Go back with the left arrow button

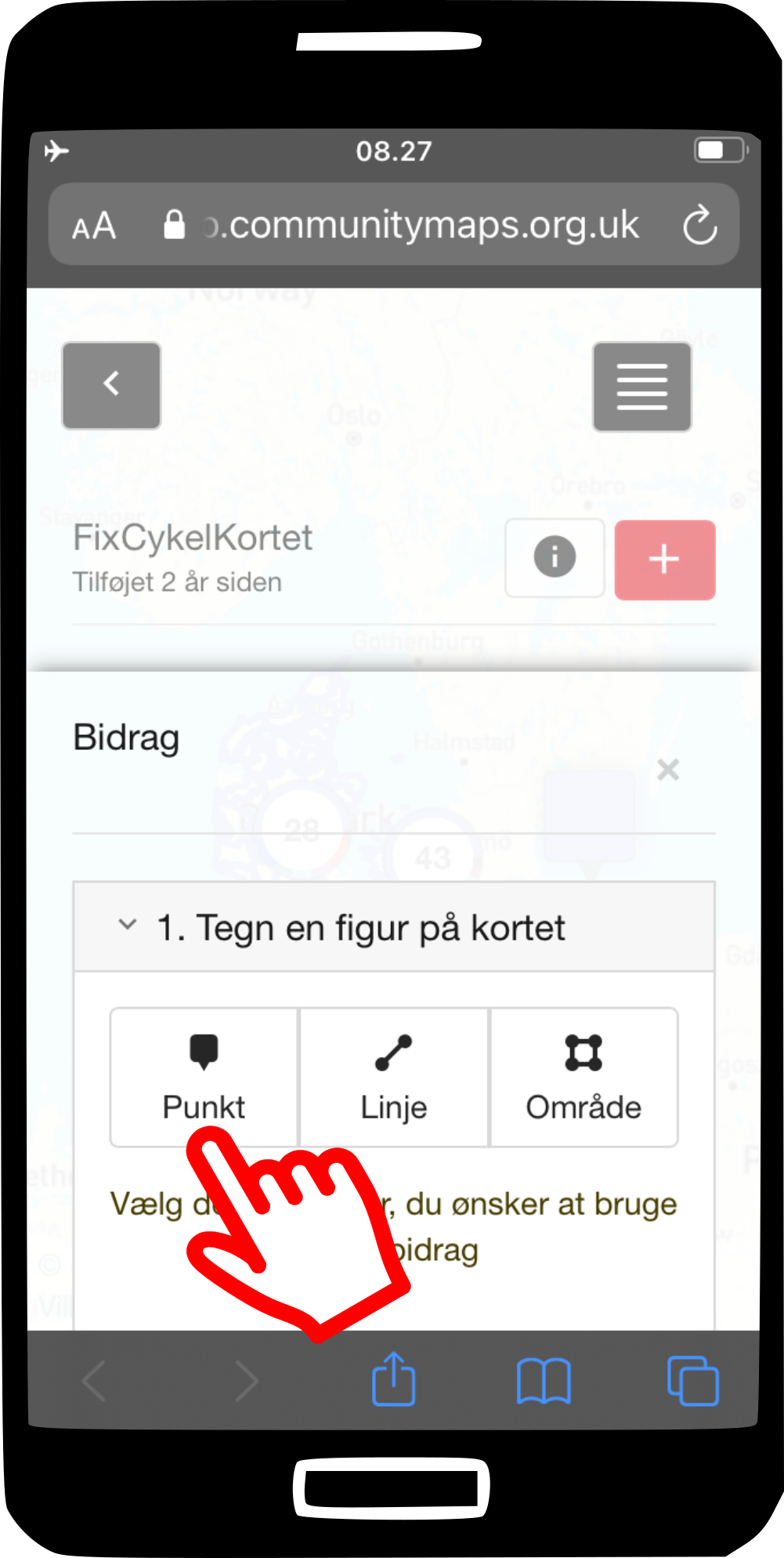[x=111, y=385]
